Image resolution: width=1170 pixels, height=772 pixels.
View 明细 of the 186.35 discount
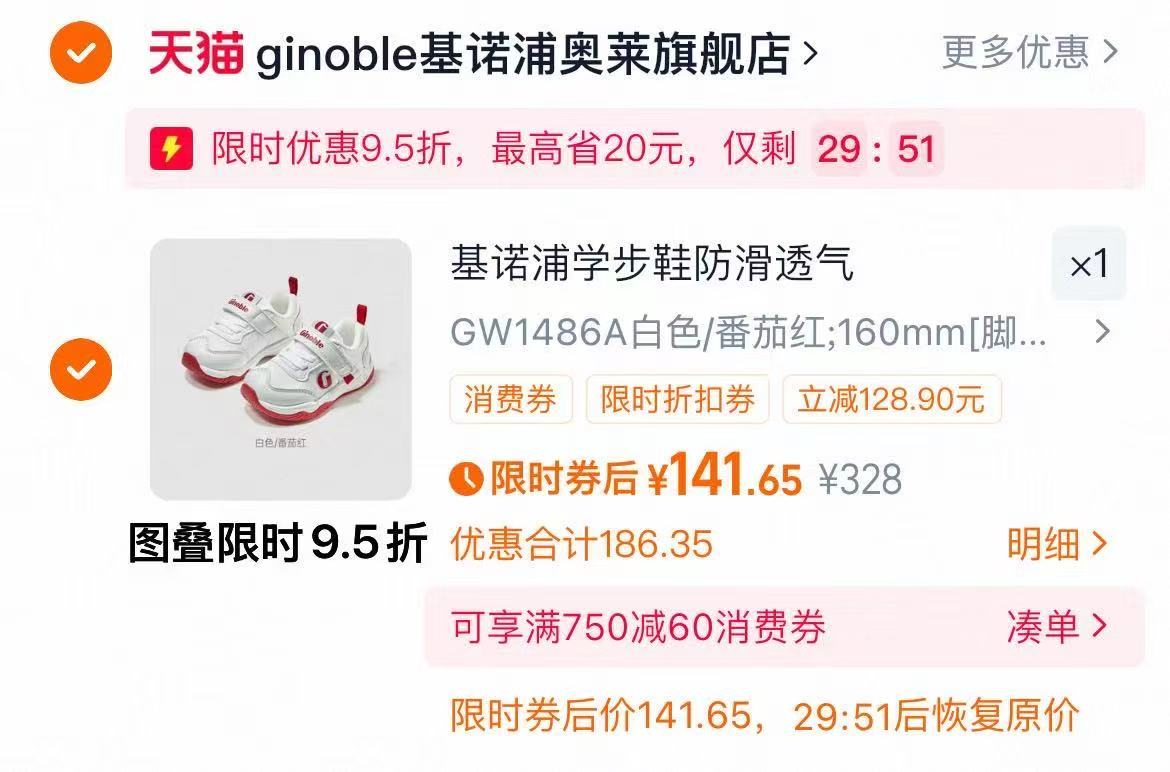click(x=1057, y=545)
